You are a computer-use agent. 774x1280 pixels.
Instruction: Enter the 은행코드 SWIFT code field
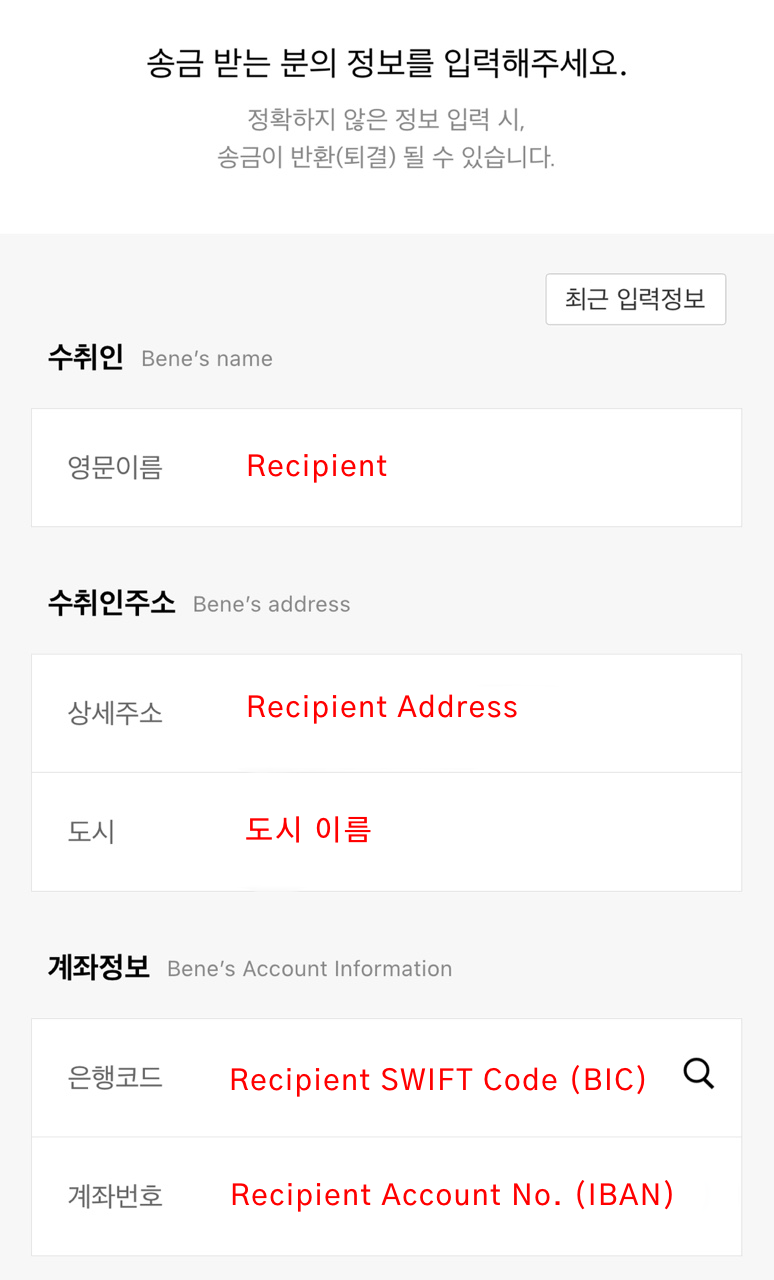(x=438, y=1079)
